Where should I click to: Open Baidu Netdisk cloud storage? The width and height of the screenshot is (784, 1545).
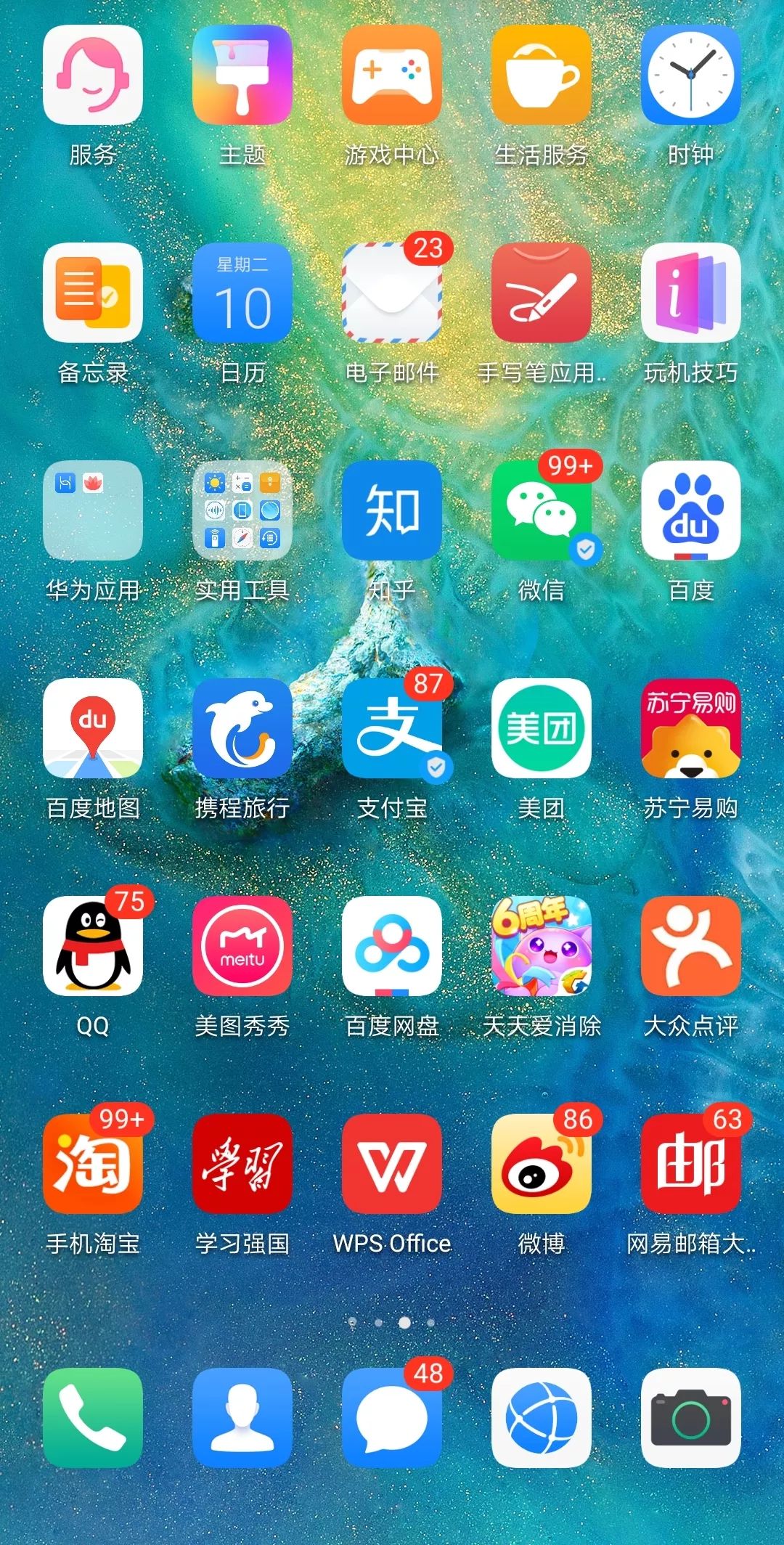point(391,947)
